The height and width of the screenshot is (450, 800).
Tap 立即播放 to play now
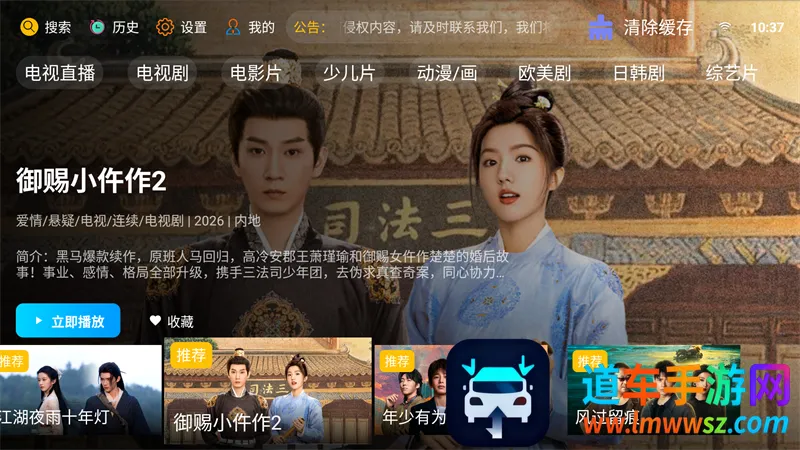point(68,321)
